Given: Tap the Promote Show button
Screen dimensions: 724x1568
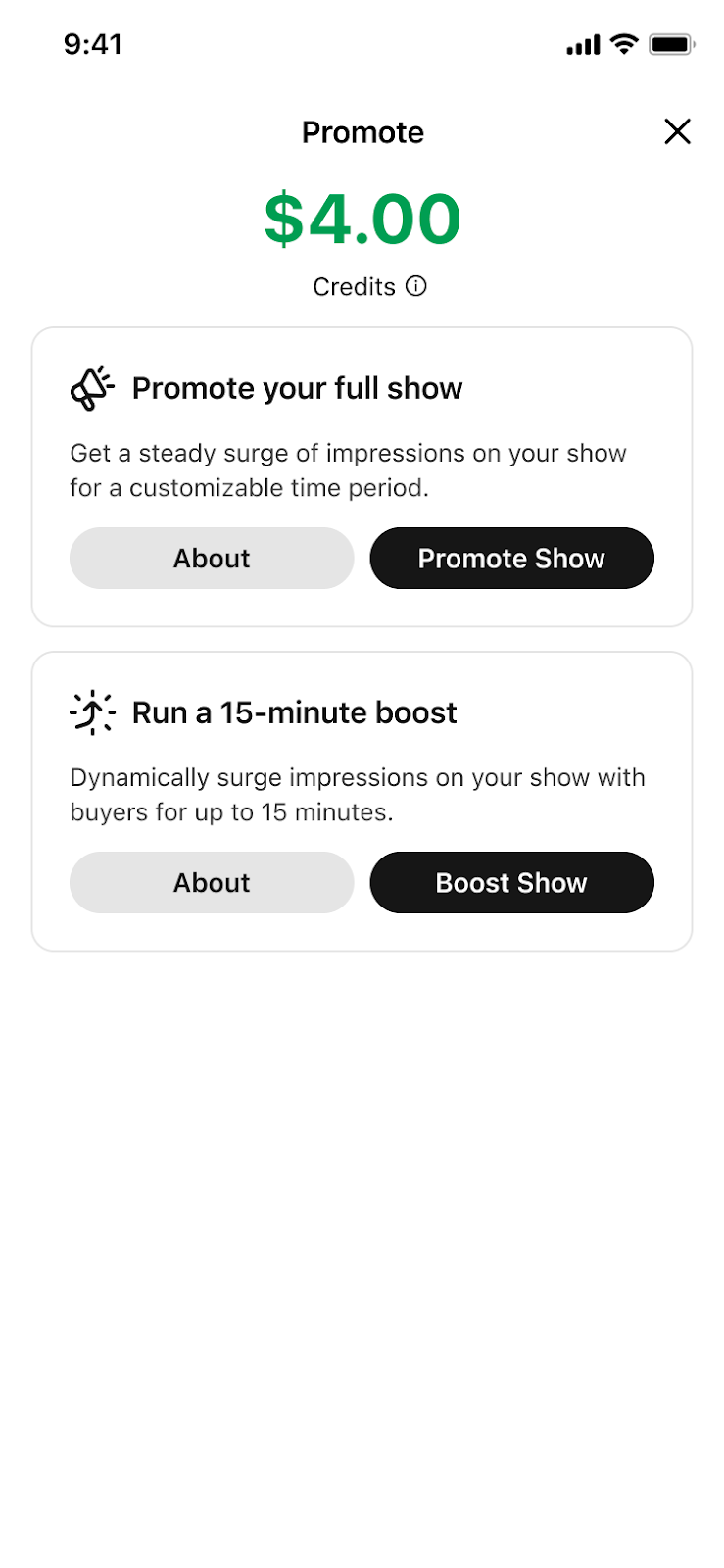Looking at the screenshot, I should click(x=511, y=559).
